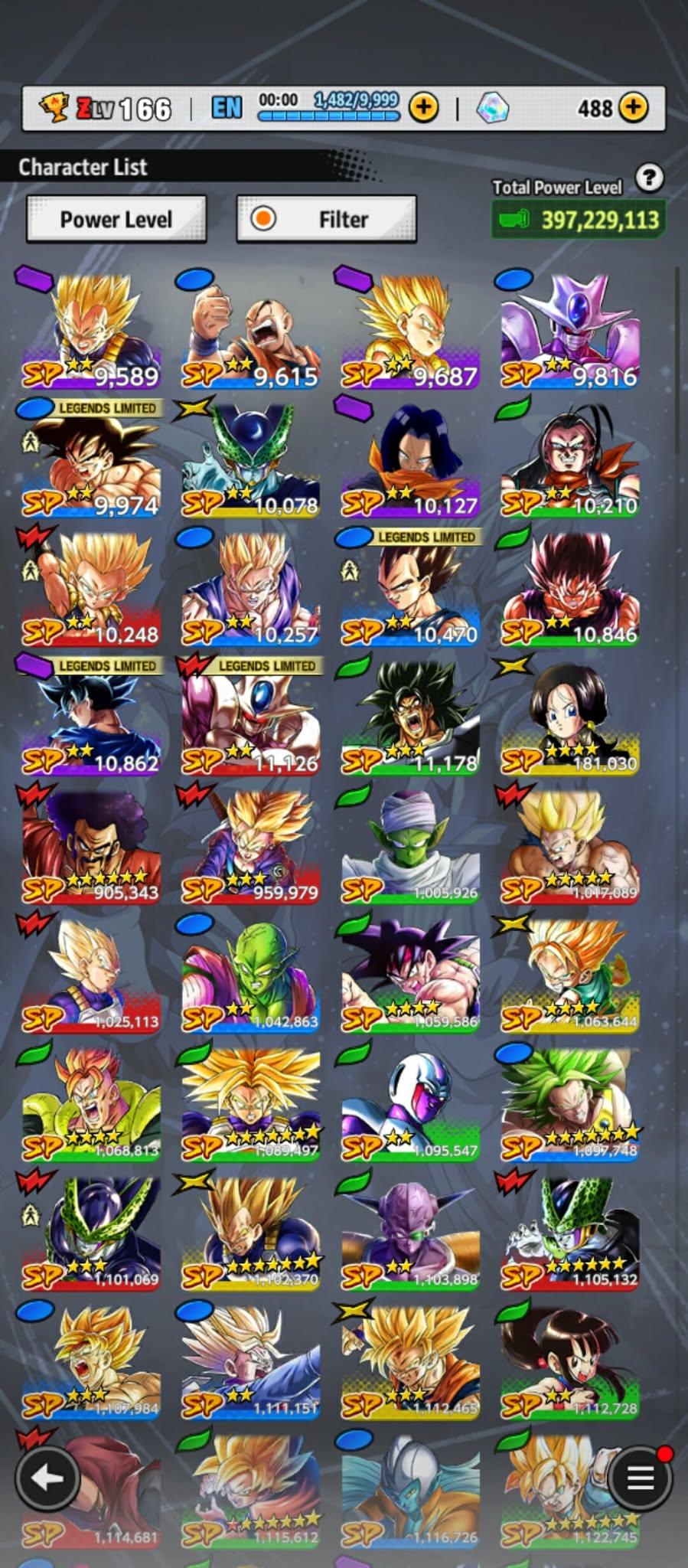
Task: Add energy with the EN plus button
Action: 424,108
